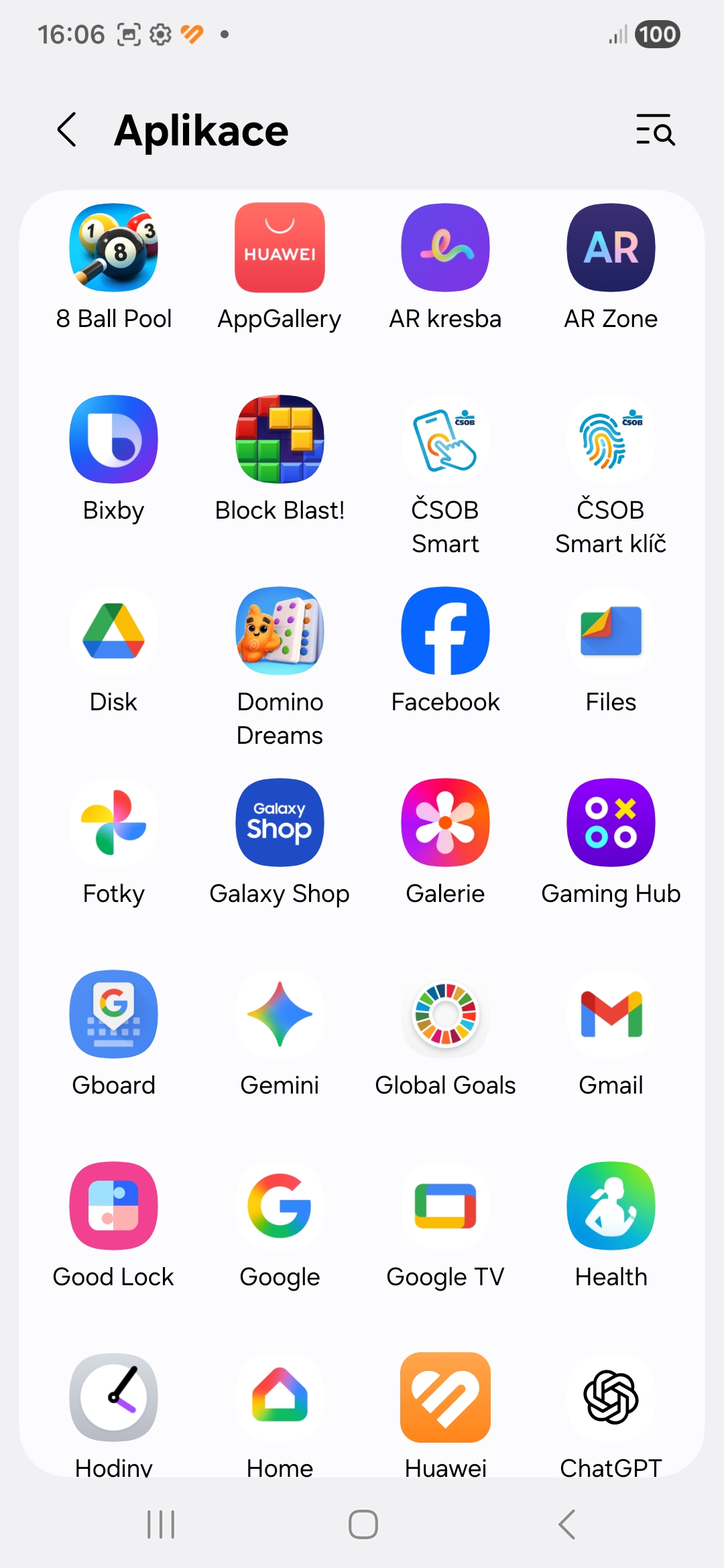Open Facebook
Image resolution: width=724 pixels, height=1568 pixels.
(445, 631)
